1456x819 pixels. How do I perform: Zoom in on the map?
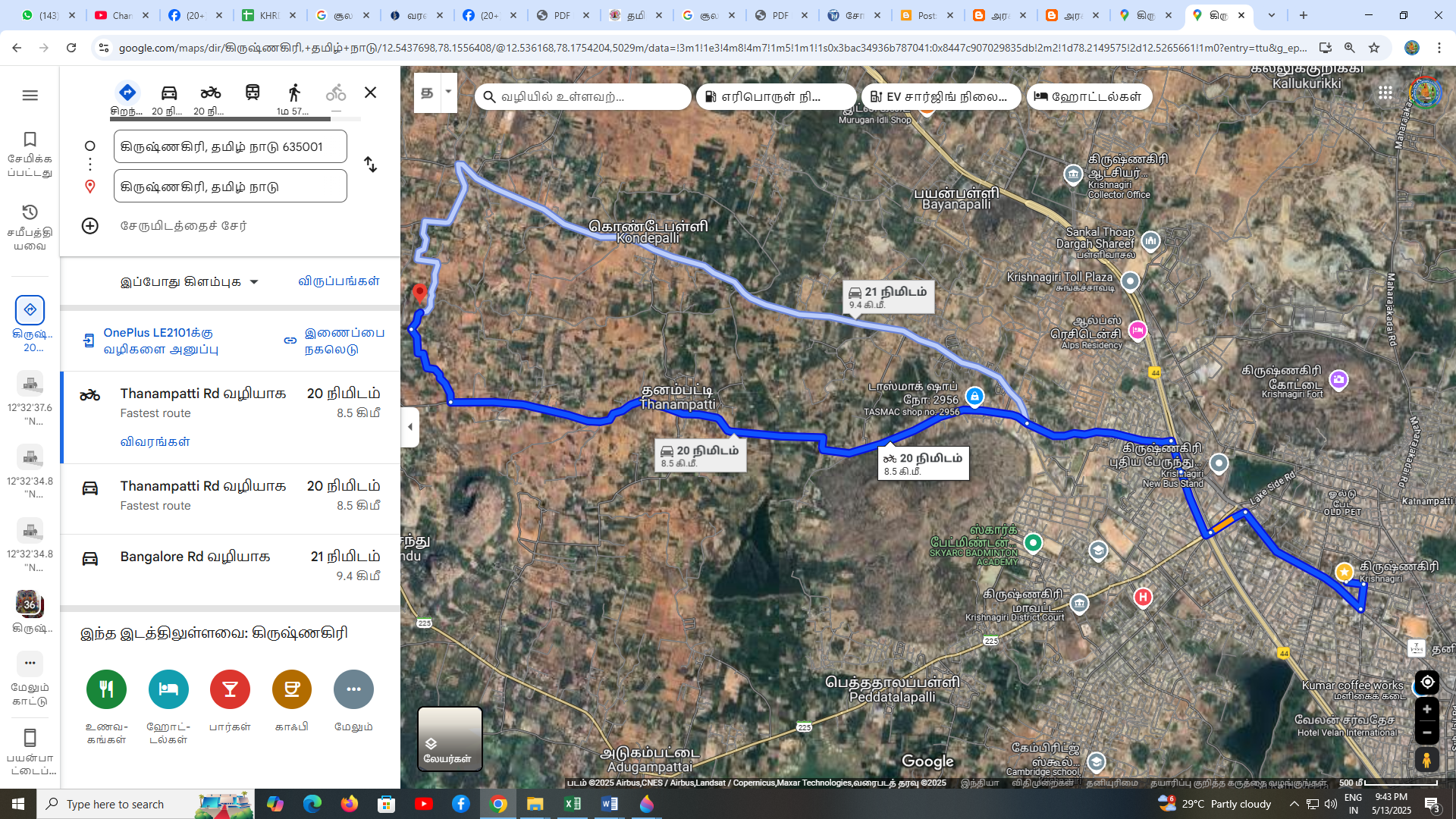[x=1426, y=709]
